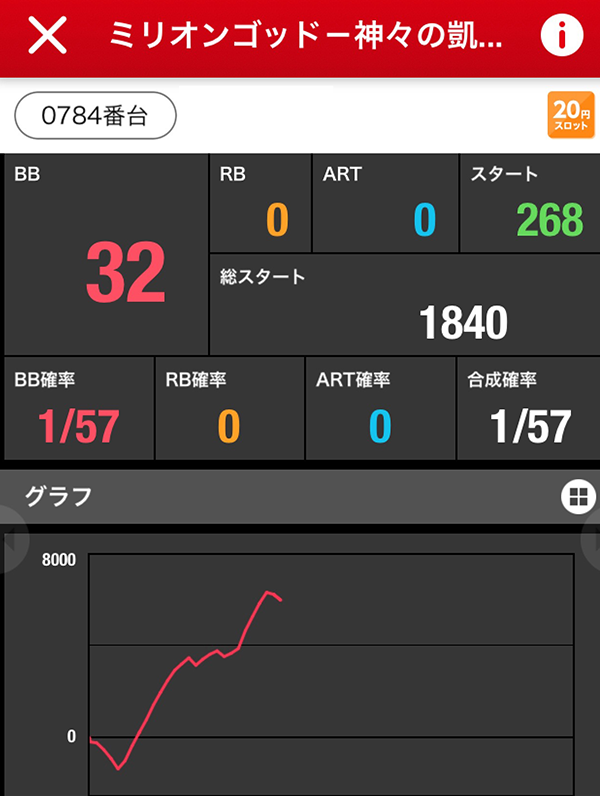Select the 0784番台 machine number button
The width and height of the screenshot is (600, 796).
95,116
